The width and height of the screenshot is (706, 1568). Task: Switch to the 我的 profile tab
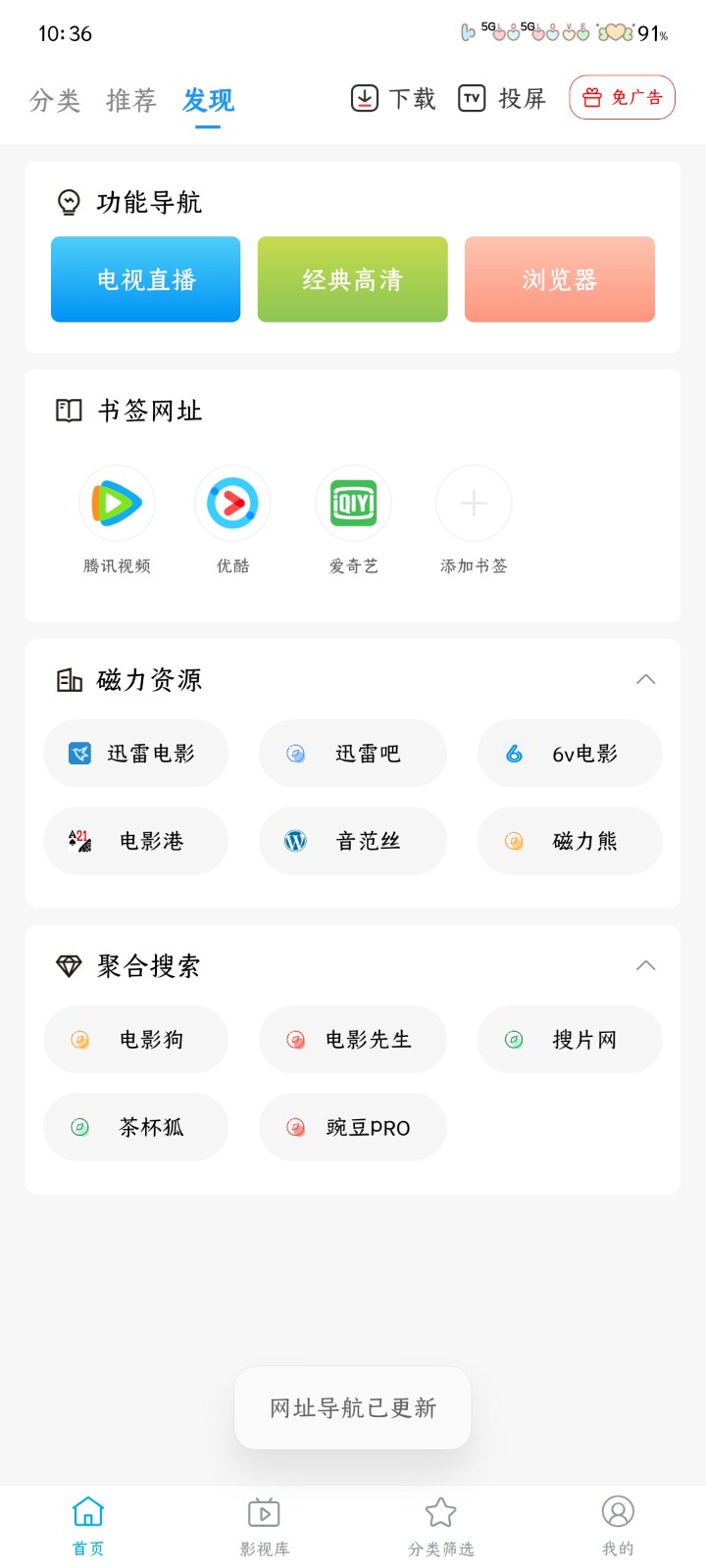(x=618, y=1525)
